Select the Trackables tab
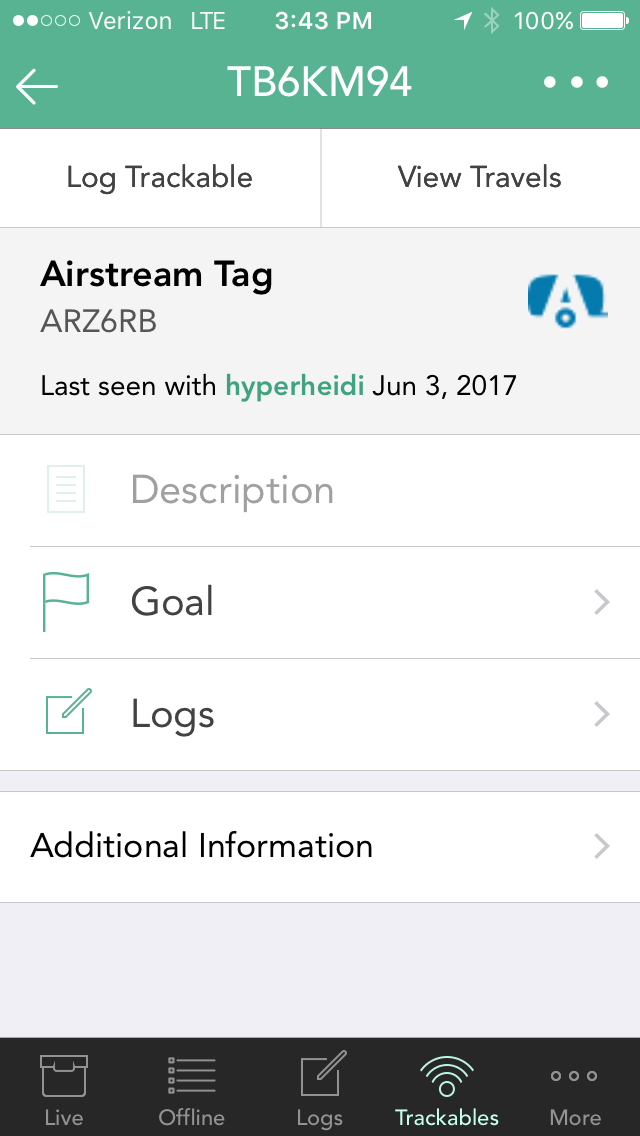640x1136 pixels. 447,1089
